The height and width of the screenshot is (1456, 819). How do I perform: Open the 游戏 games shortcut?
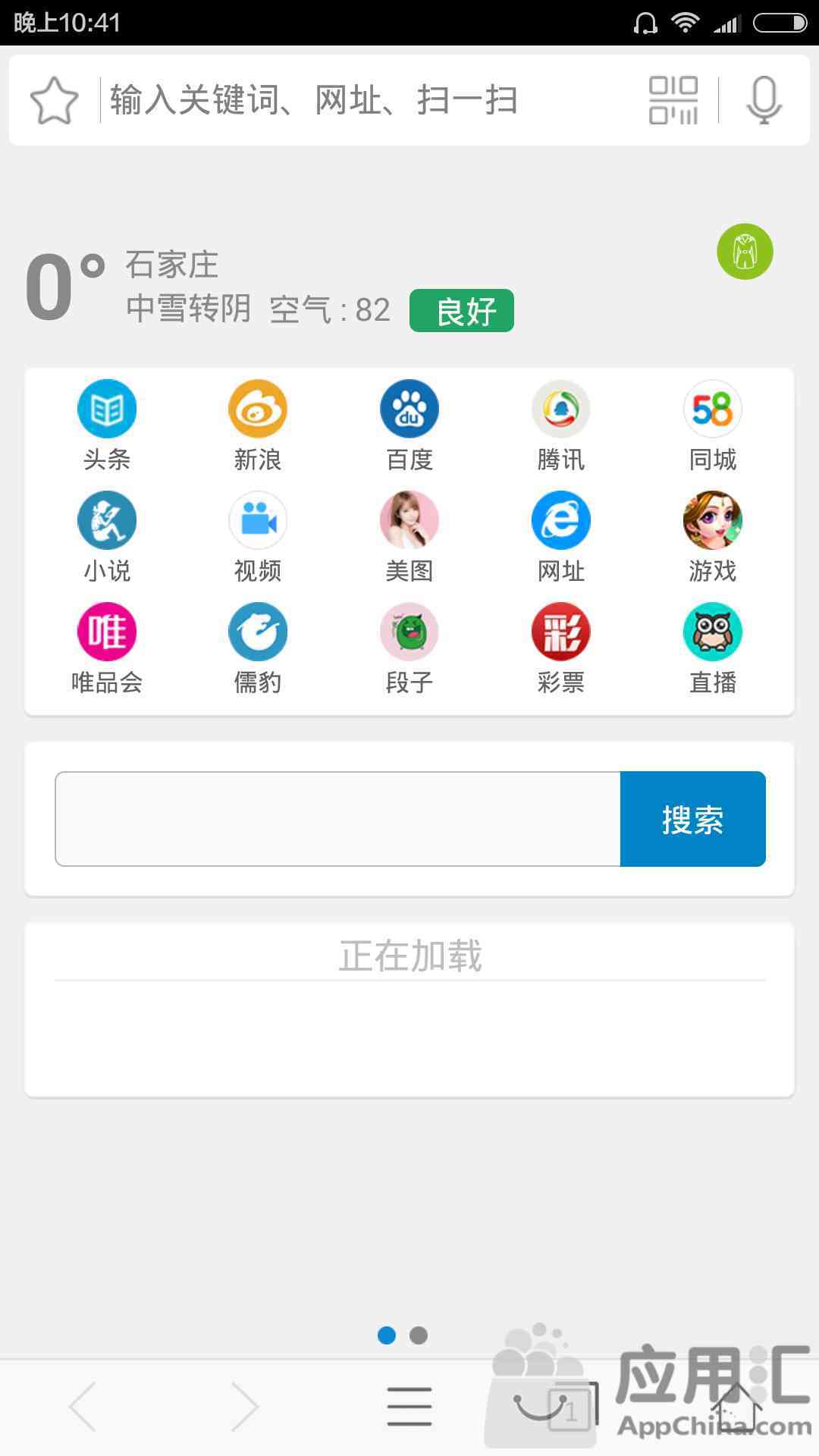click(x=713, y=536)
